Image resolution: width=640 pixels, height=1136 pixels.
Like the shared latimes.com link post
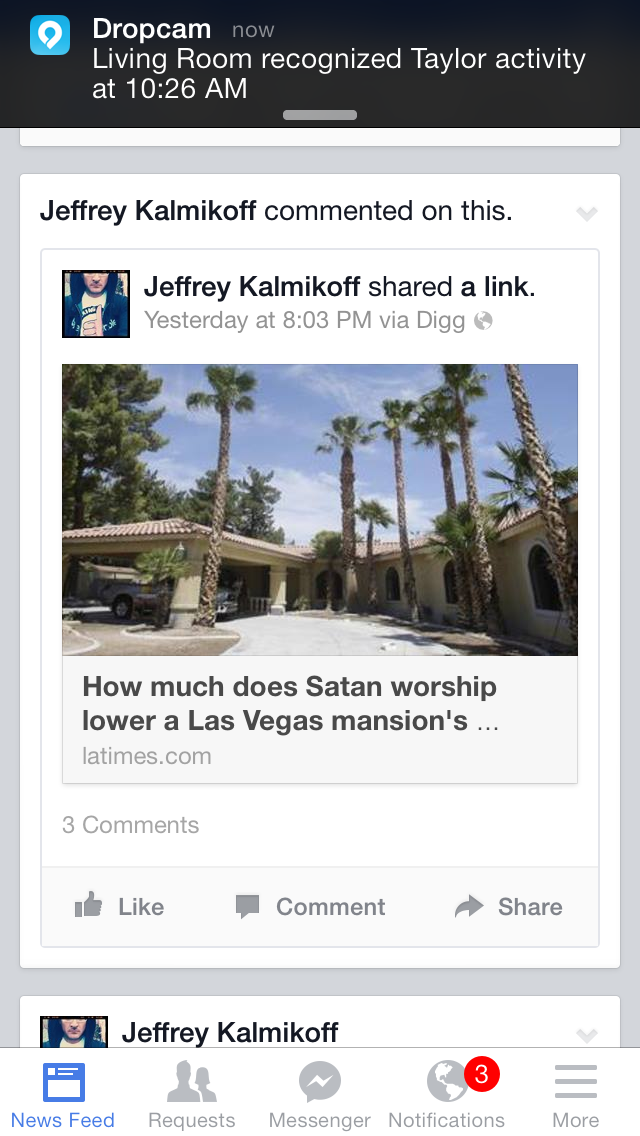tap(120, 907)
